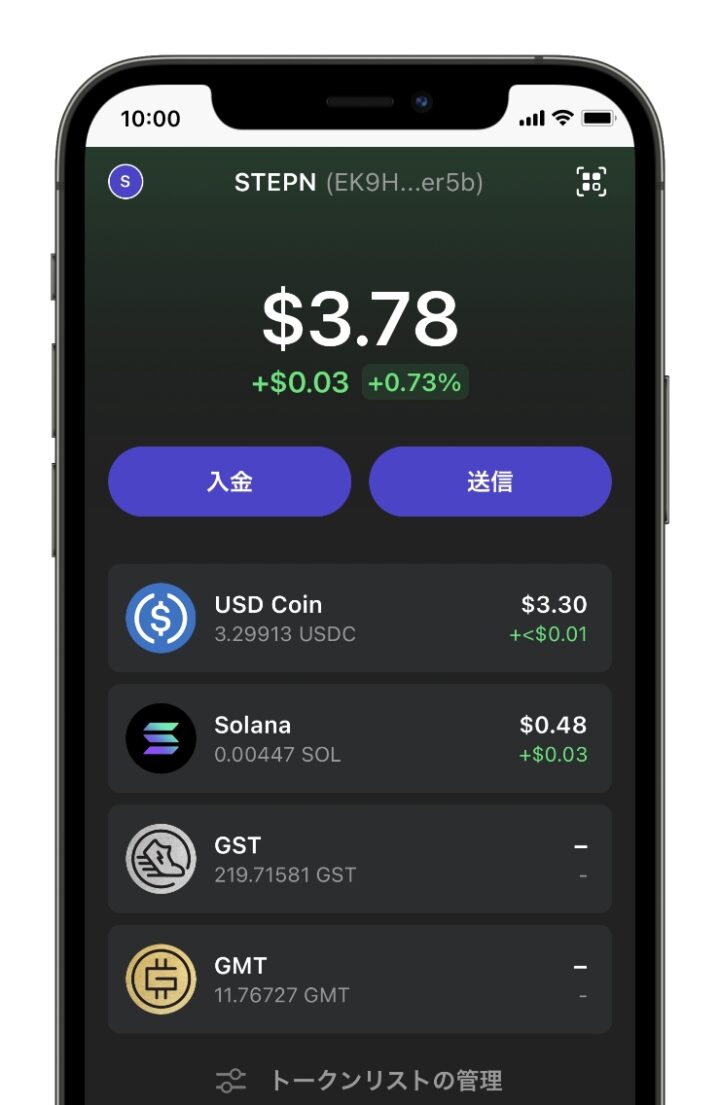The image size is (720, 1105).
Task: Tap the STEPN wallet address header
Action: pos(358,183)
